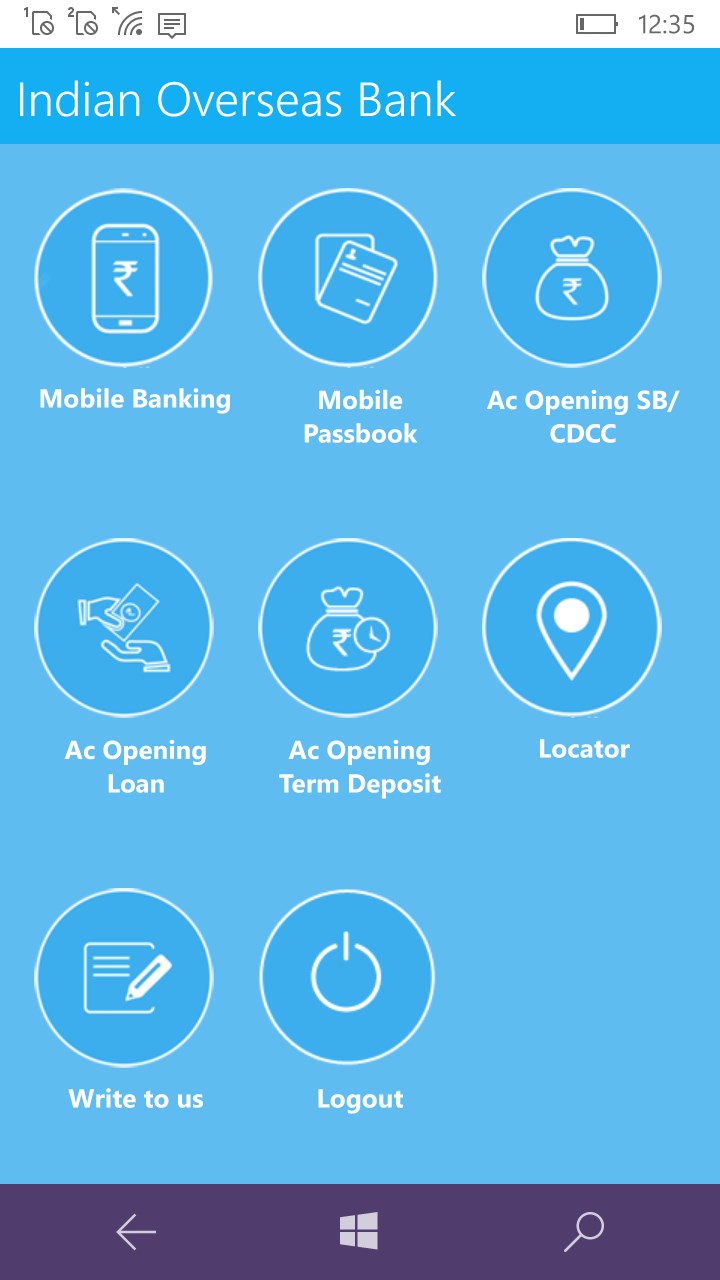Select Ac Opening SB/CDCC
This screenshot has width=720, height=1280.
[572, 277]
